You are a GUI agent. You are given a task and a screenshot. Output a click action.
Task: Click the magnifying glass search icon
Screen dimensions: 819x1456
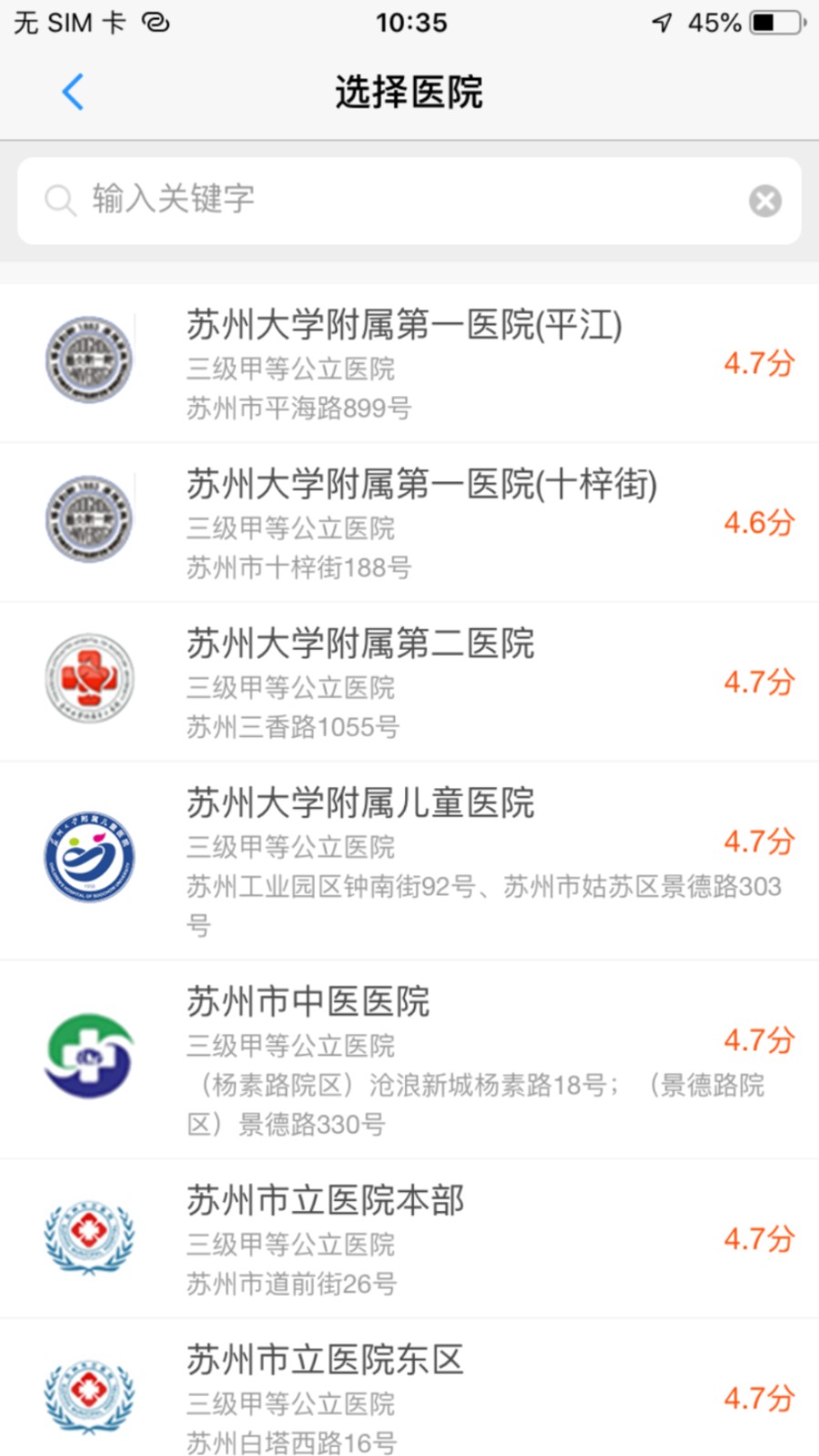click(60, 200)
